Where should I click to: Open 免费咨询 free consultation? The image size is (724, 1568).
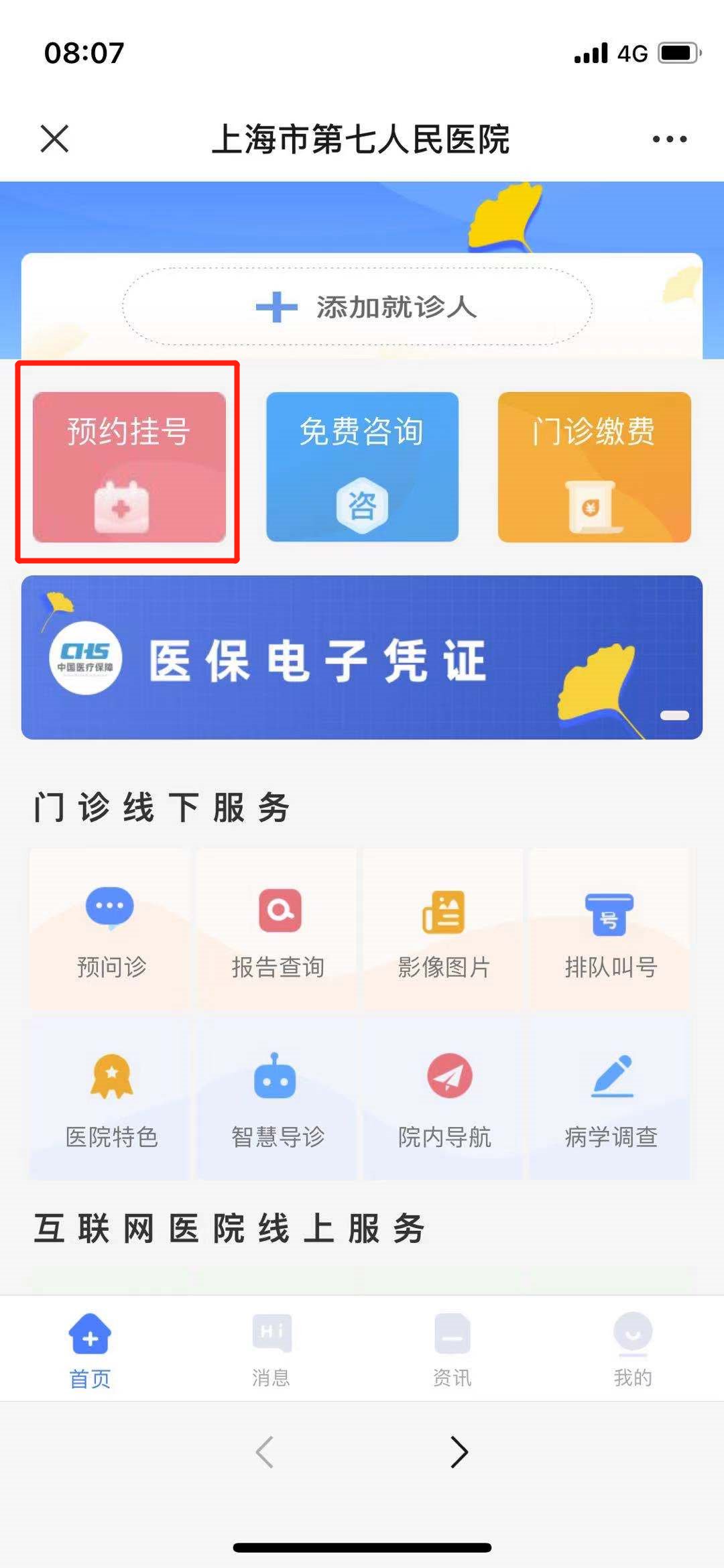point(362,467)
